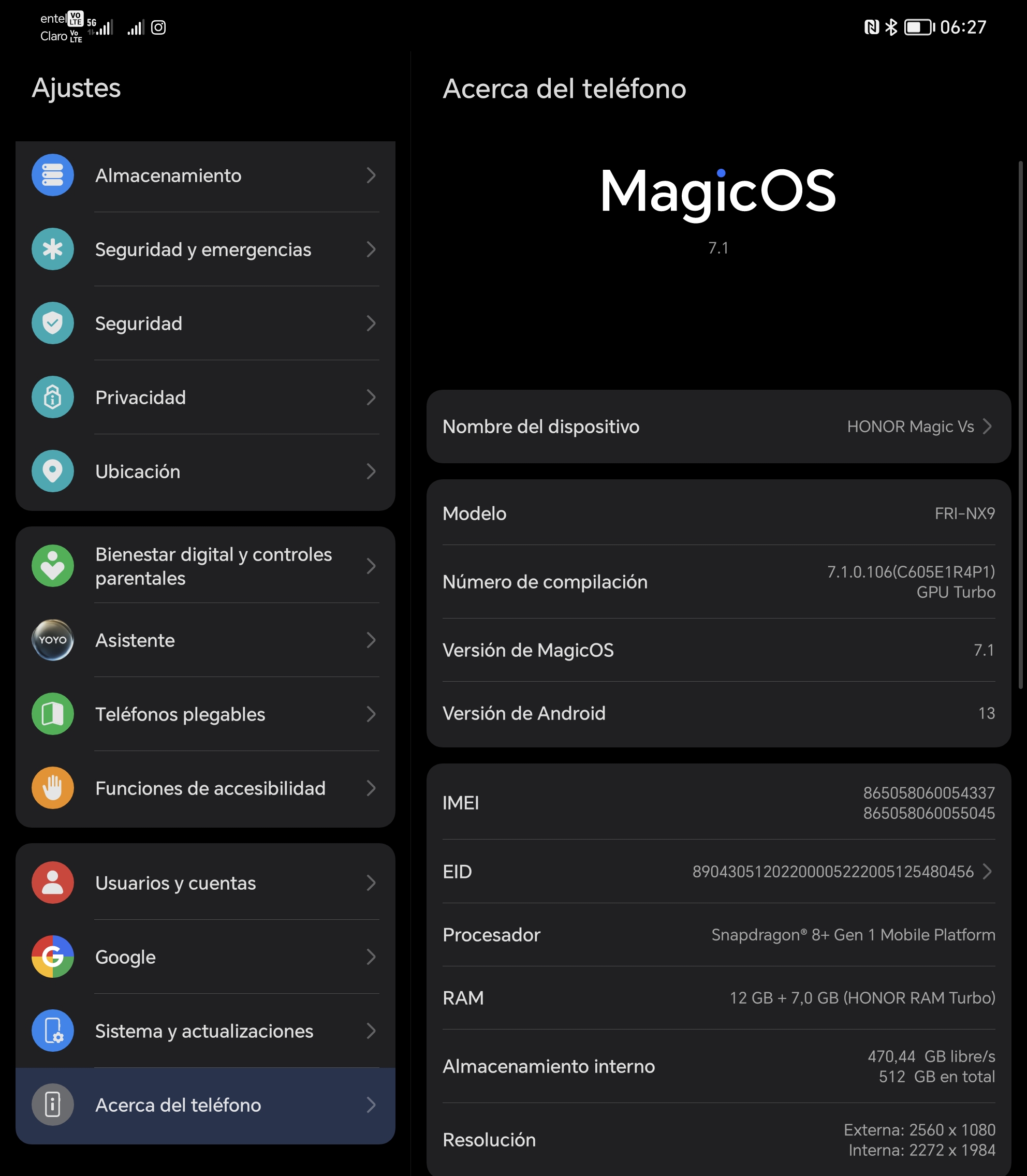This screenshot has height=1176, width=1027.
Task: Open the Google settings row
Action: point(205,957)
